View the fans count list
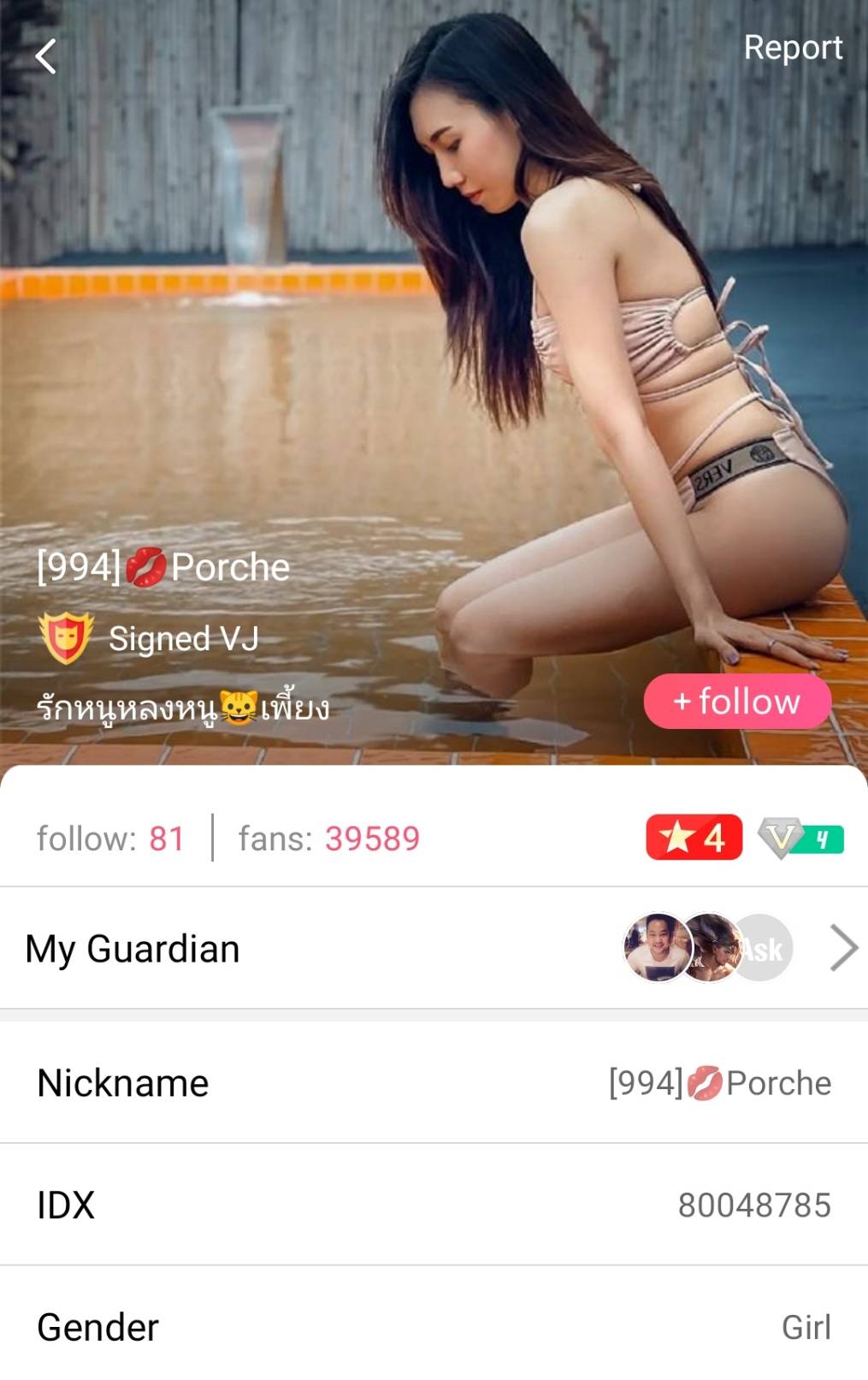 coord(329,838)
